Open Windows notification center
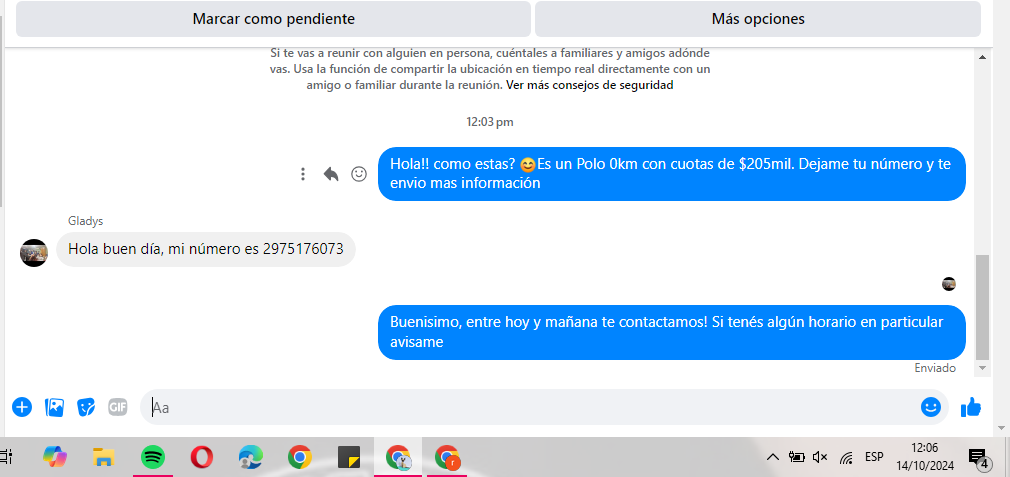Image resolution: width=1010 pixels, height=477 pixels. coord(979,459)
